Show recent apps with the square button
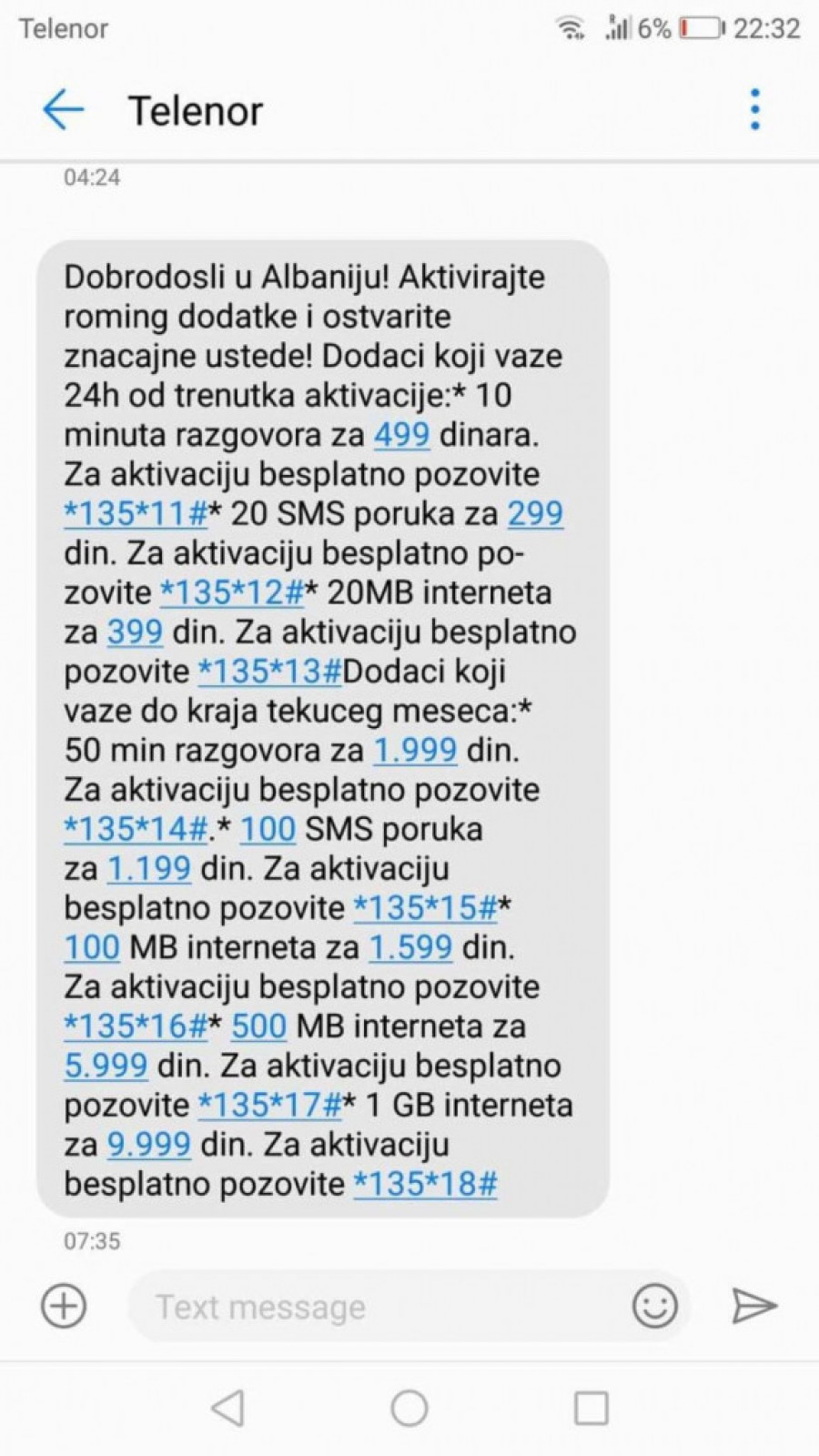 point(591,1409)
